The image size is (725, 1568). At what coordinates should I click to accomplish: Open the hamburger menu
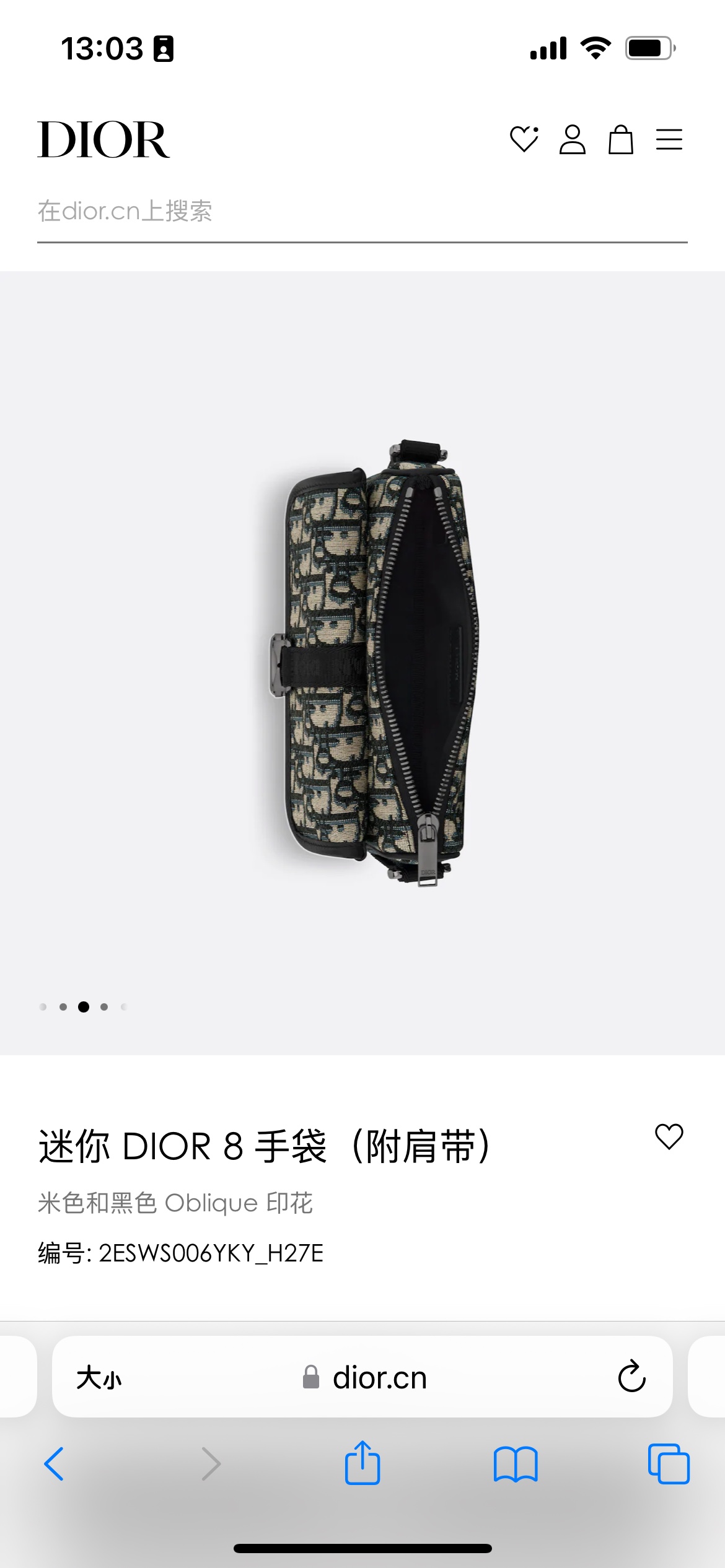pos(669,139)
